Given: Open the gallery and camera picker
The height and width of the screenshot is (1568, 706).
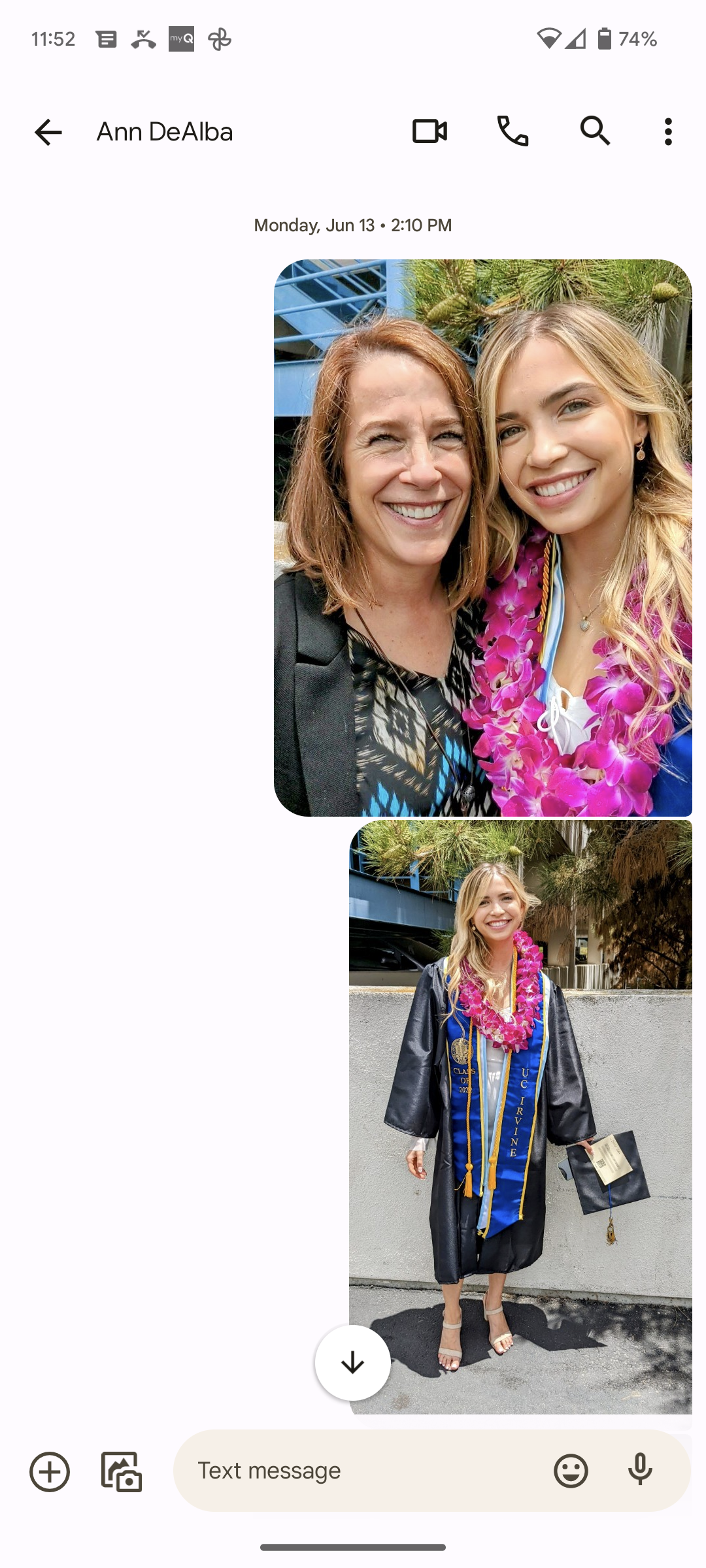Looking at the screenshot, I should coord(122,1471).
